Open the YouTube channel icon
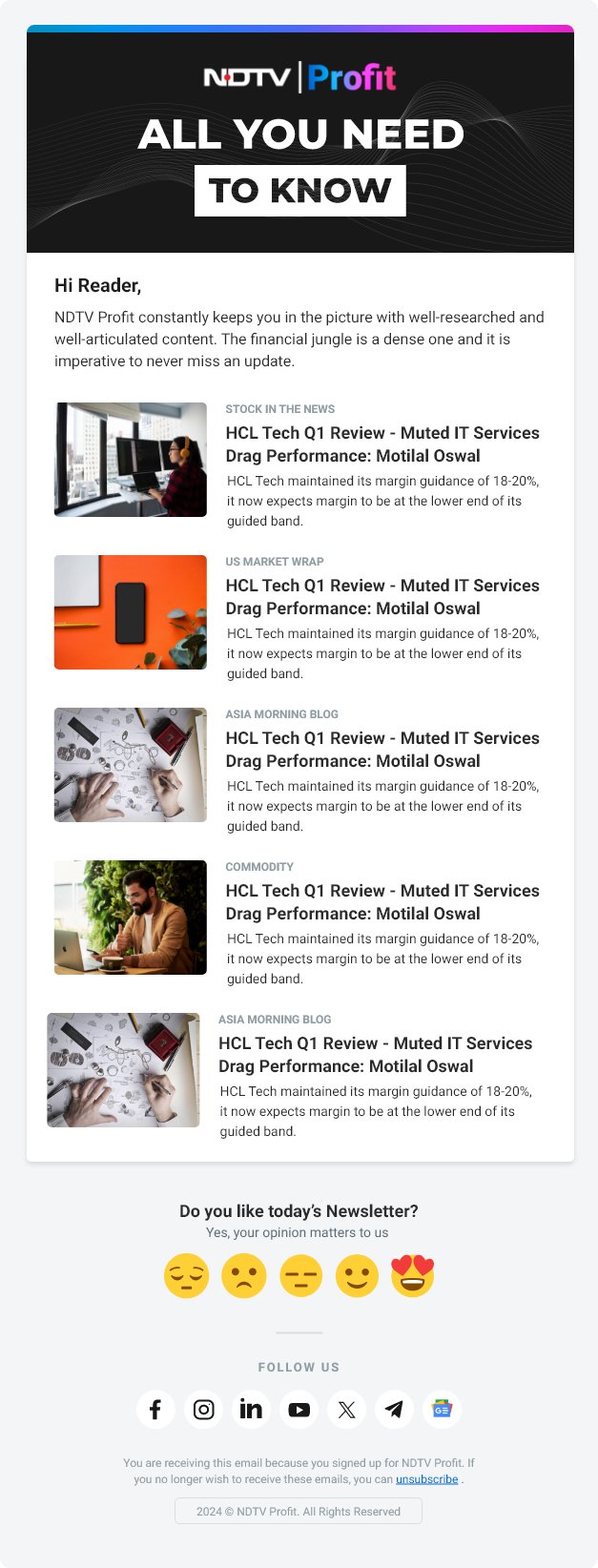This screenshot has width=598, height=1568. [299, 1409]
